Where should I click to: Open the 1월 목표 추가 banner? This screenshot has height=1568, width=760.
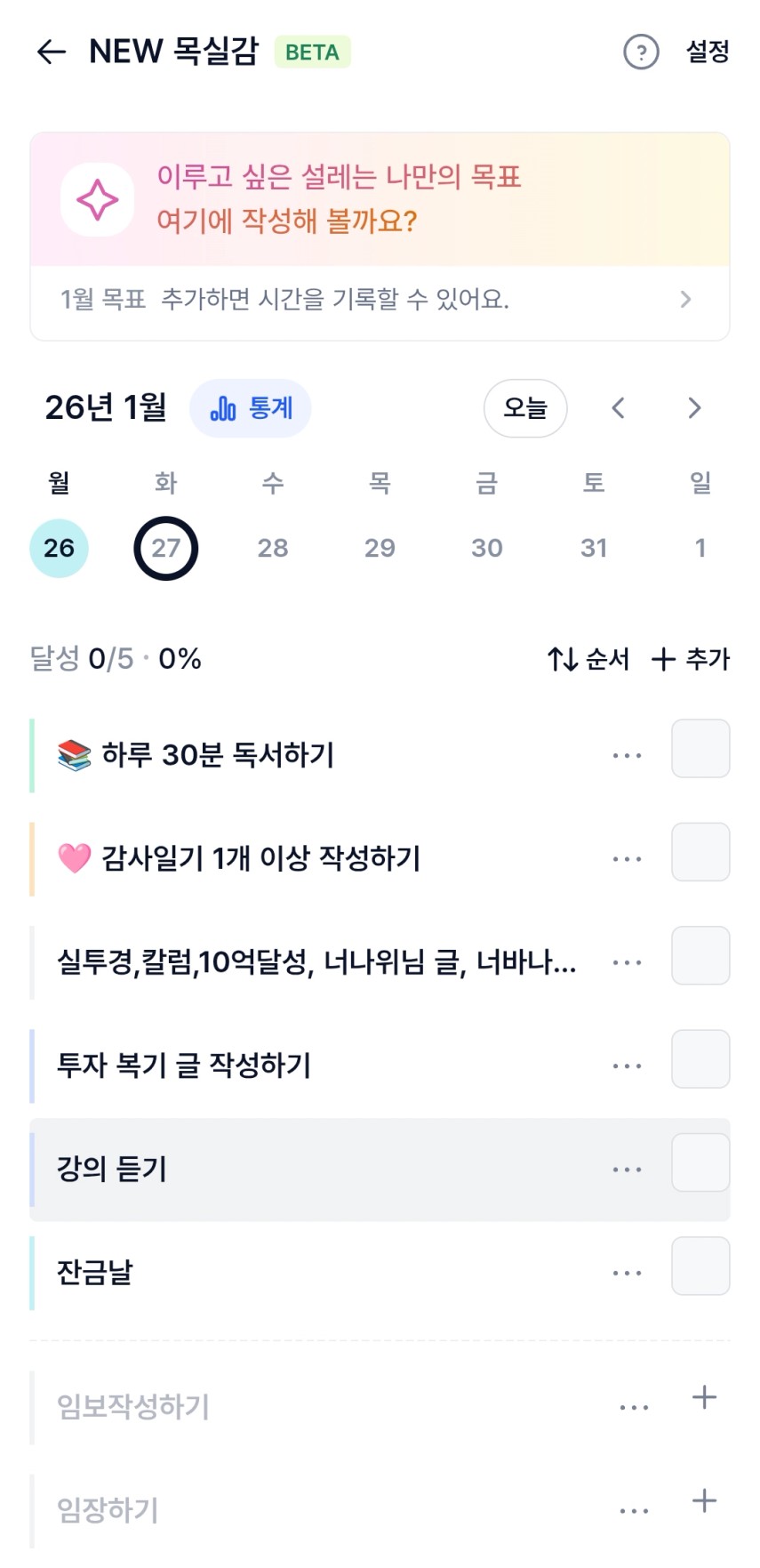[380, 300]
